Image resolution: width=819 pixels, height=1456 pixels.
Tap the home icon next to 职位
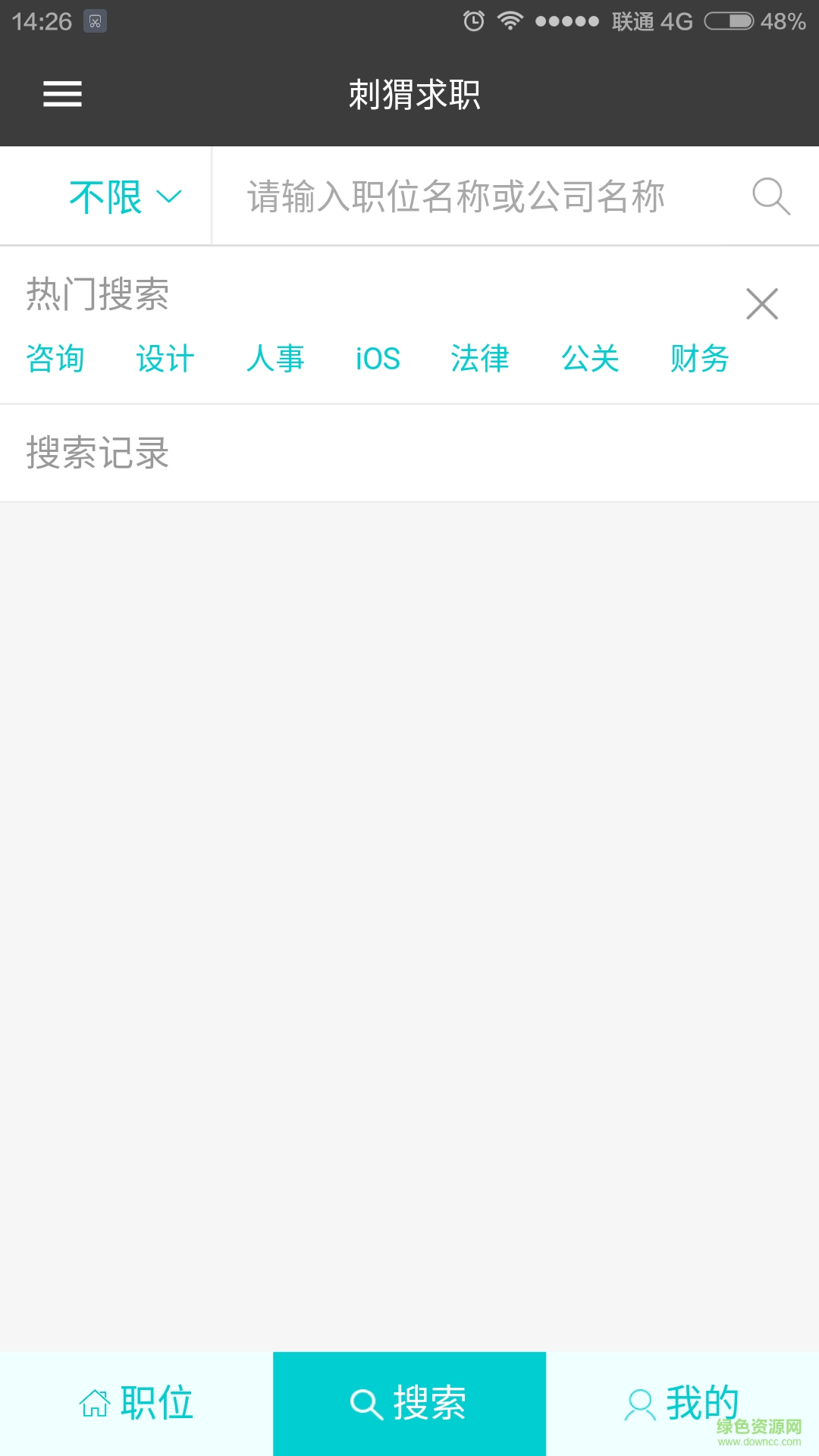(x=94, y=1401)
